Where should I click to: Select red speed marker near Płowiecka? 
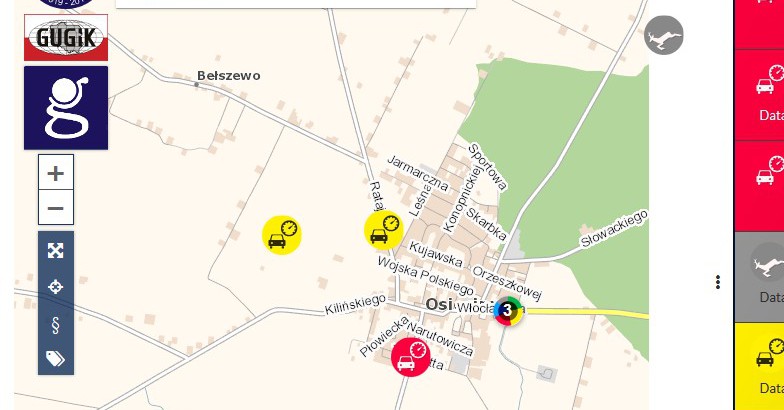[x=410, y=357]
